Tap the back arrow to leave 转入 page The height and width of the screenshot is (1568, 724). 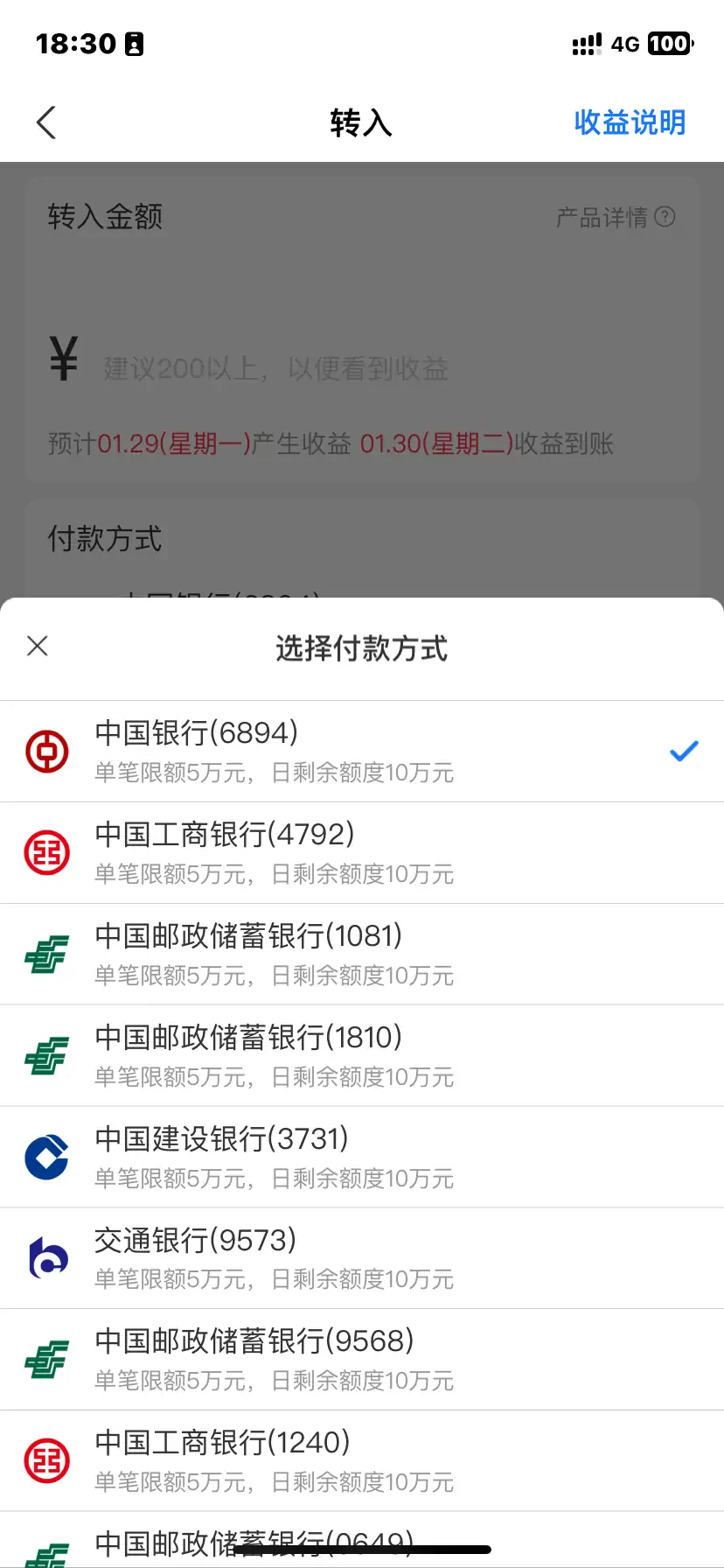[x=45, y=122]
